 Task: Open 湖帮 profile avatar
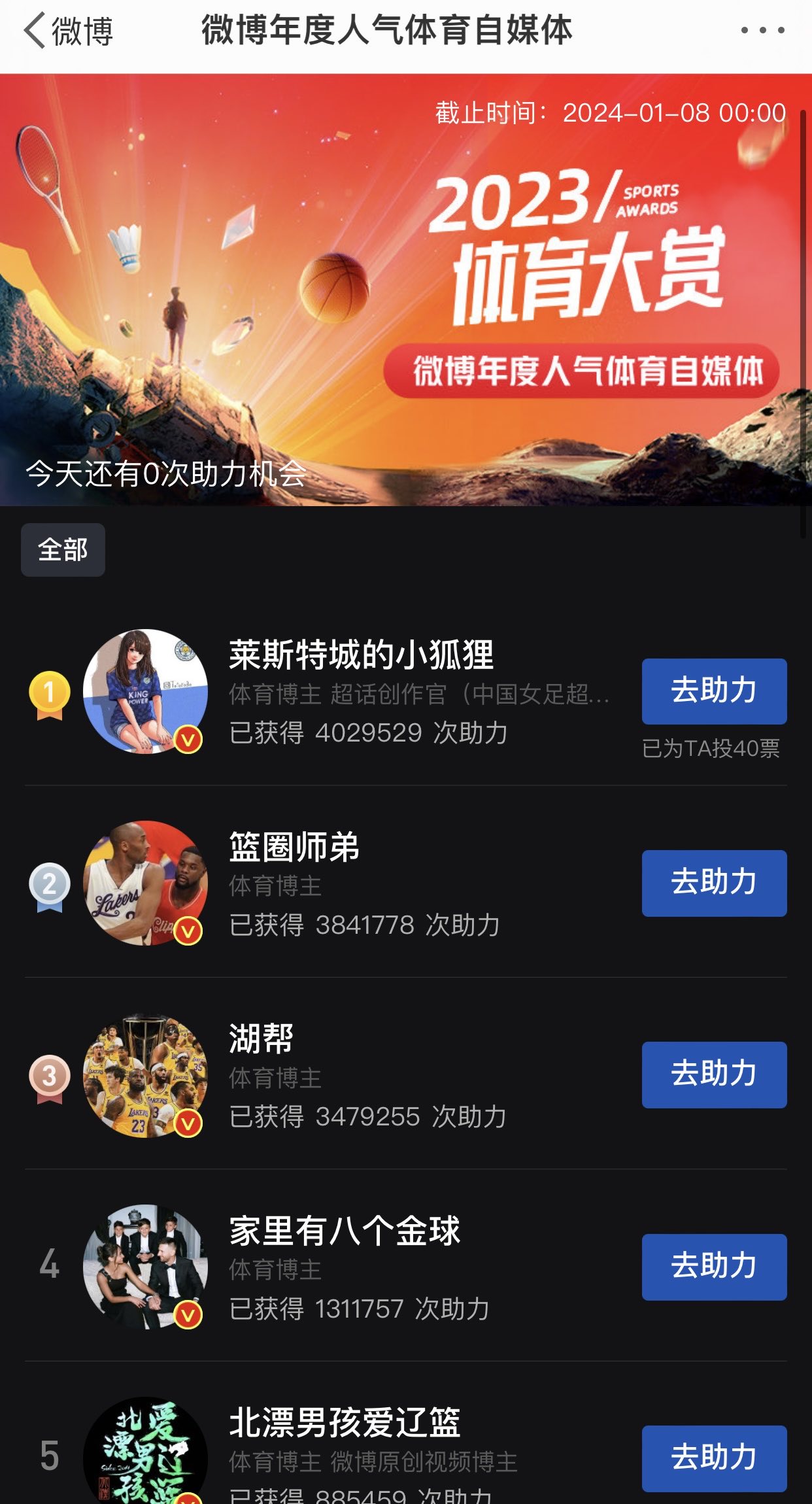[145, 1075]
